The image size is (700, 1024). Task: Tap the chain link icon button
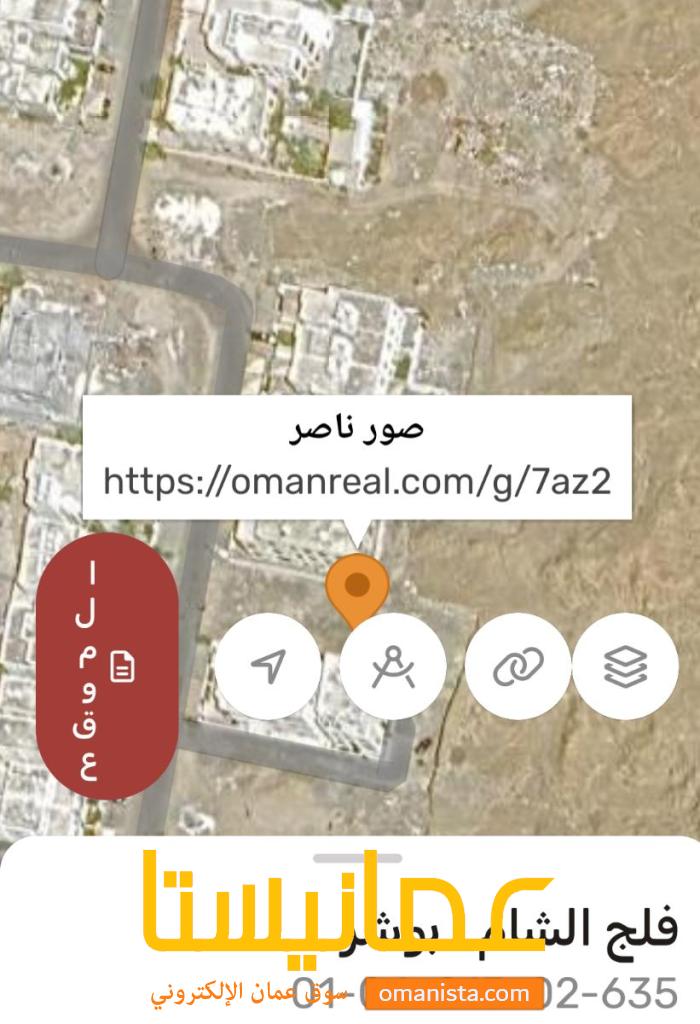pos(518,666)
